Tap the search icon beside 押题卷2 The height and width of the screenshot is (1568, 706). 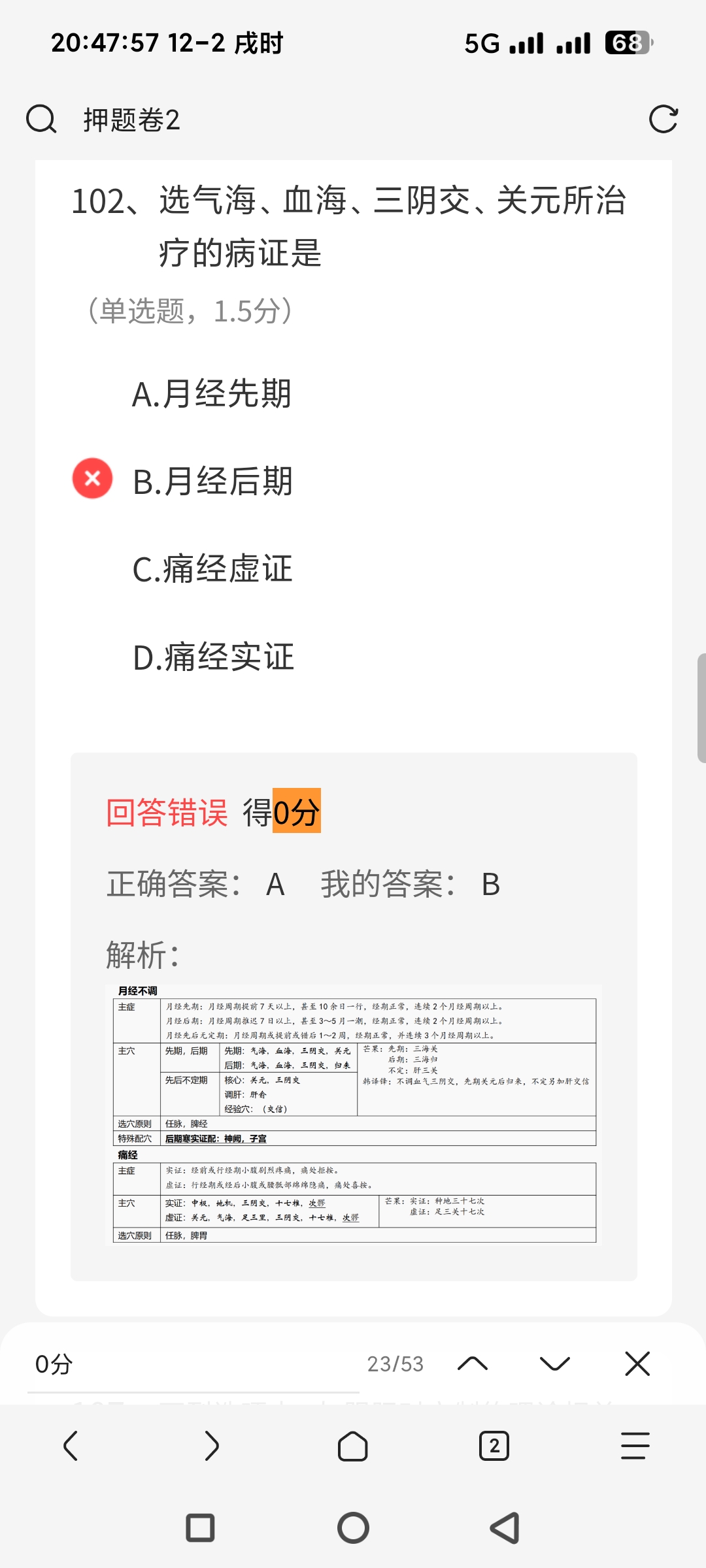tap(41, 120)
